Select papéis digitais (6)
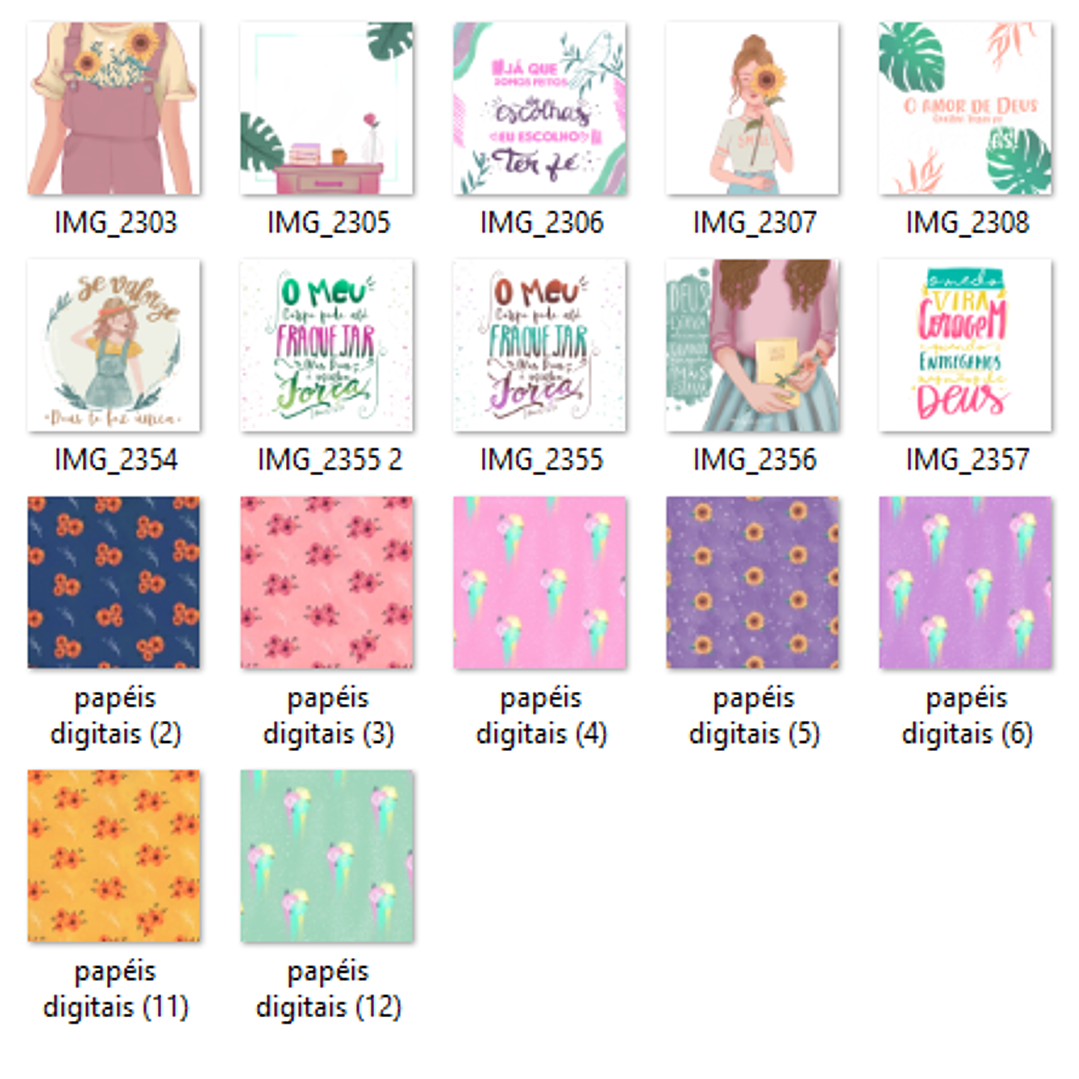Image resolution: width=1079 pixels, height=1079 pixels. (966, 582)
